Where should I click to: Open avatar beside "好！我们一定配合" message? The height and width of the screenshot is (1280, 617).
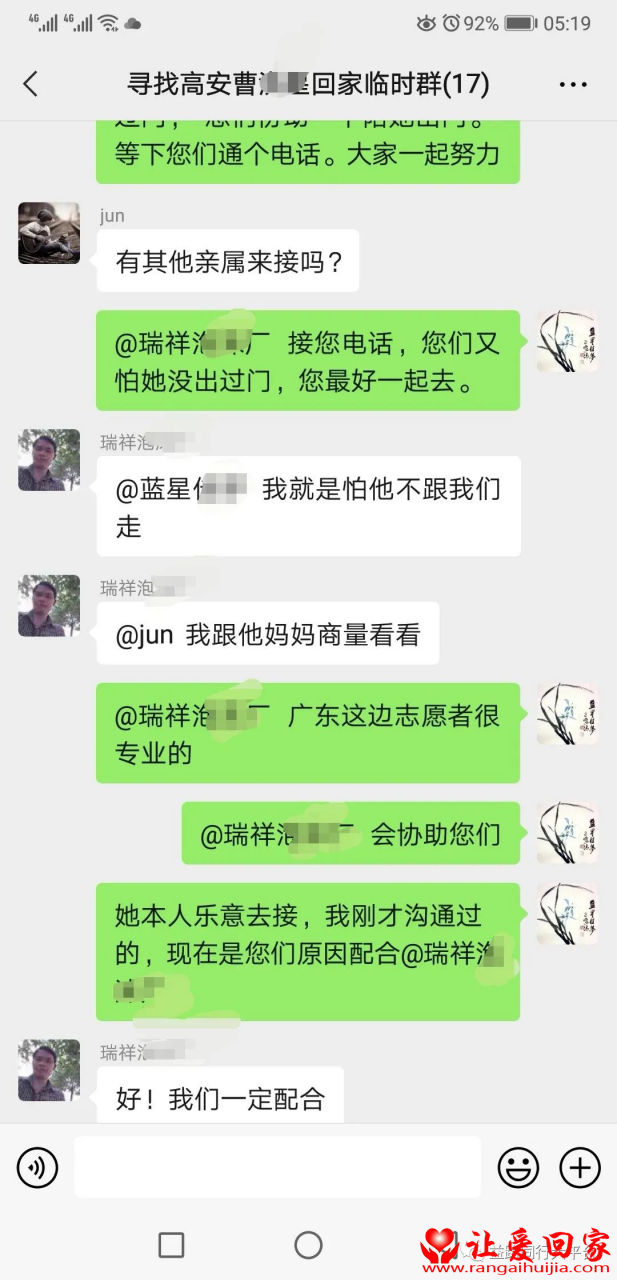tap(49, 1070)
